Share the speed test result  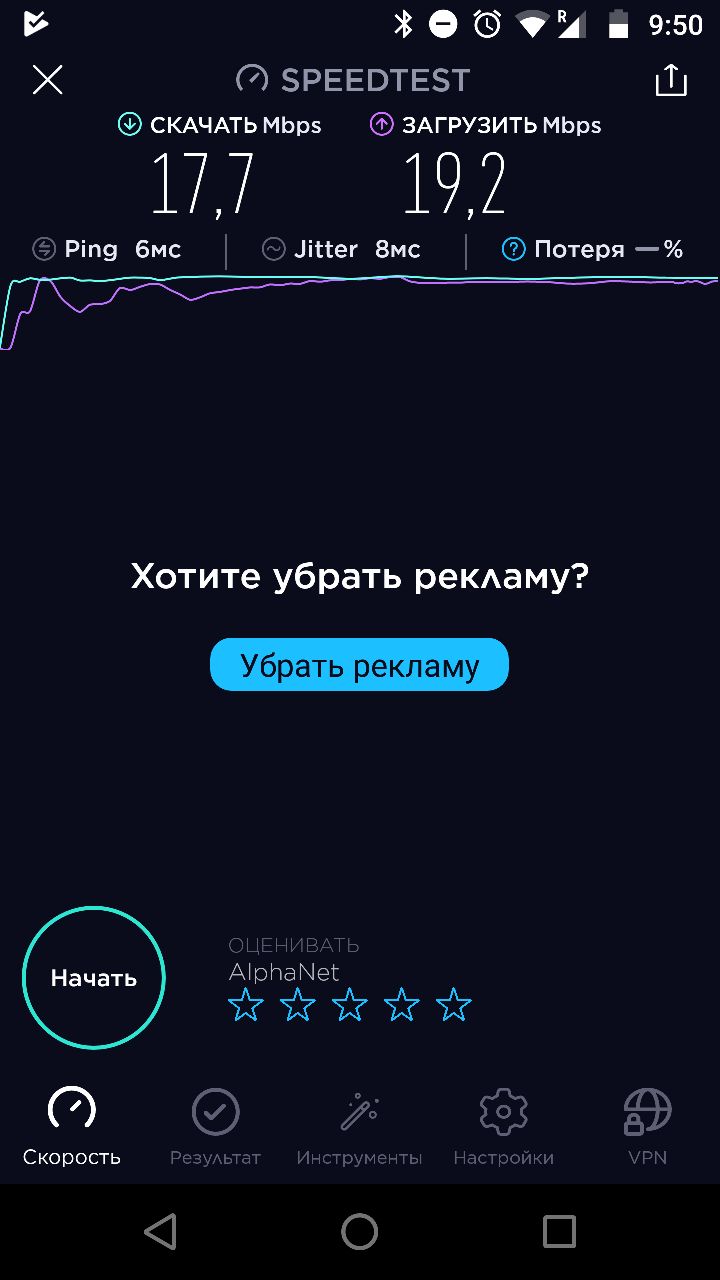[671, 80]
